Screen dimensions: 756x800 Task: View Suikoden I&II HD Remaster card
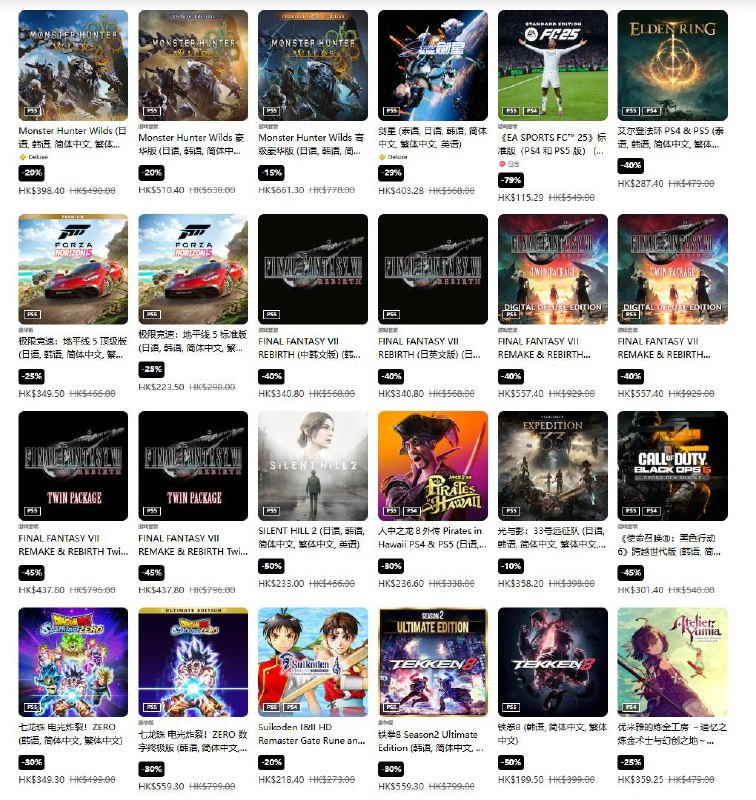click(x=313, y=662)
